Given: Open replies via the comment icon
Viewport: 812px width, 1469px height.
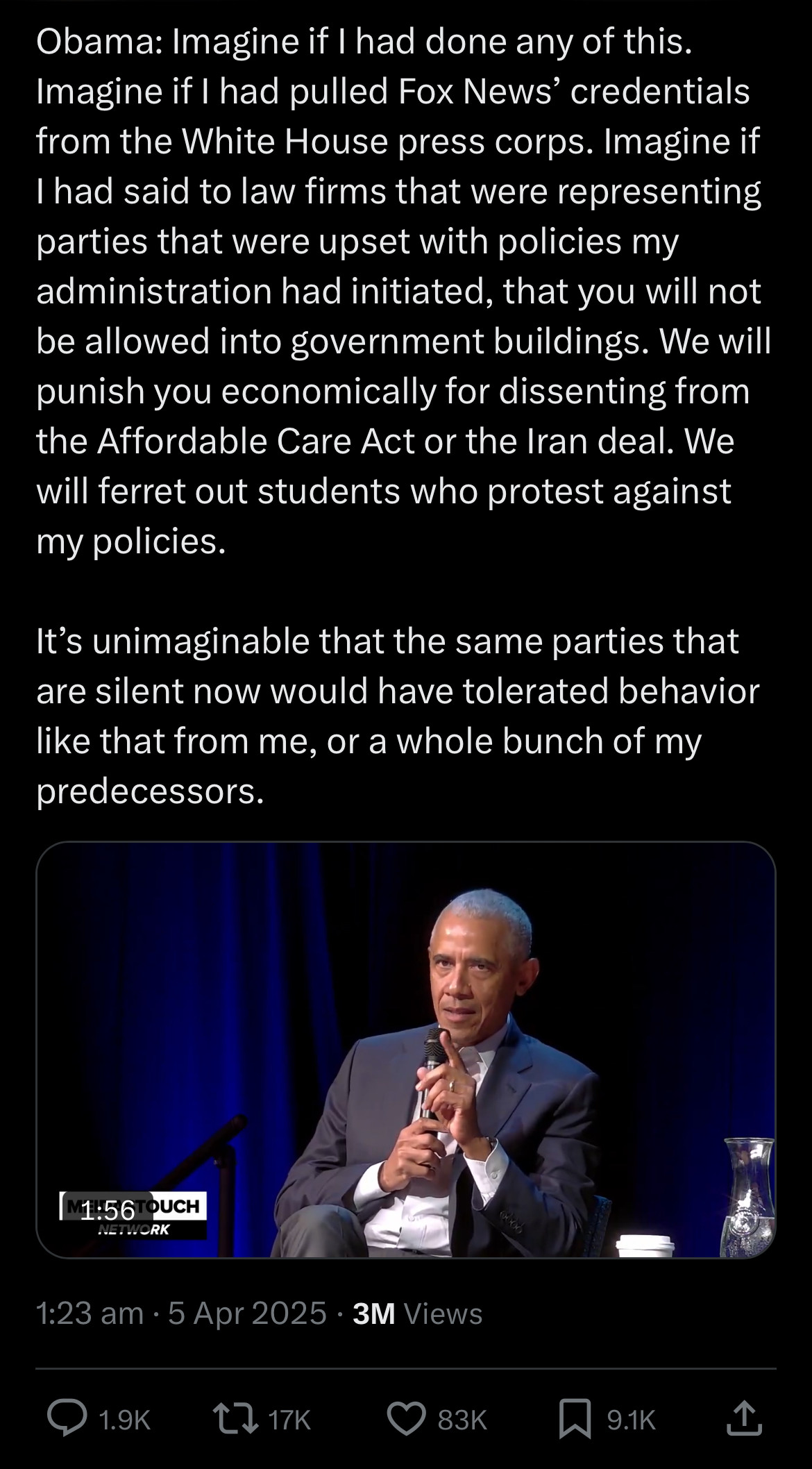Looking at the screenshot, I should [67, 1420].
